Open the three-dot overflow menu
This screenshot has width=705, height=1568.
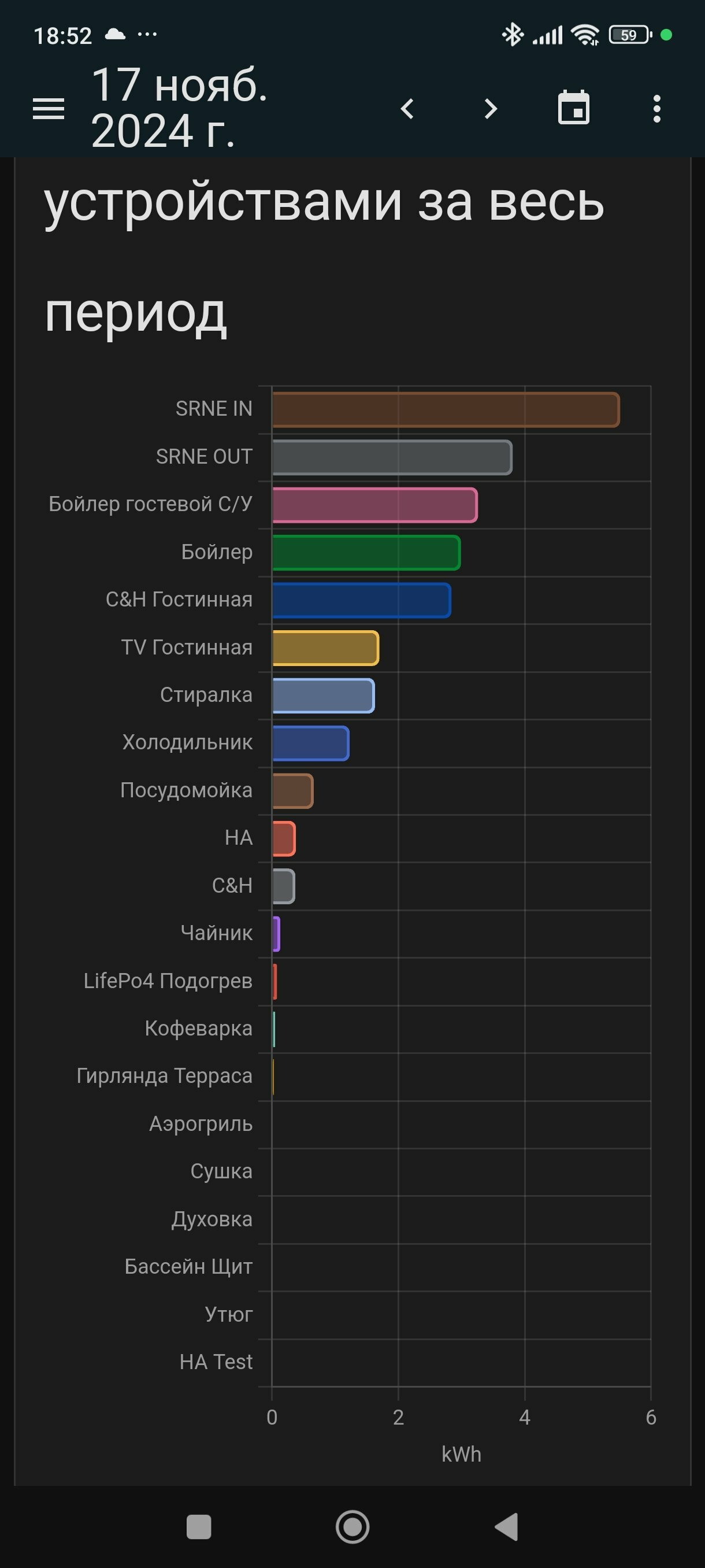(656, 109)
